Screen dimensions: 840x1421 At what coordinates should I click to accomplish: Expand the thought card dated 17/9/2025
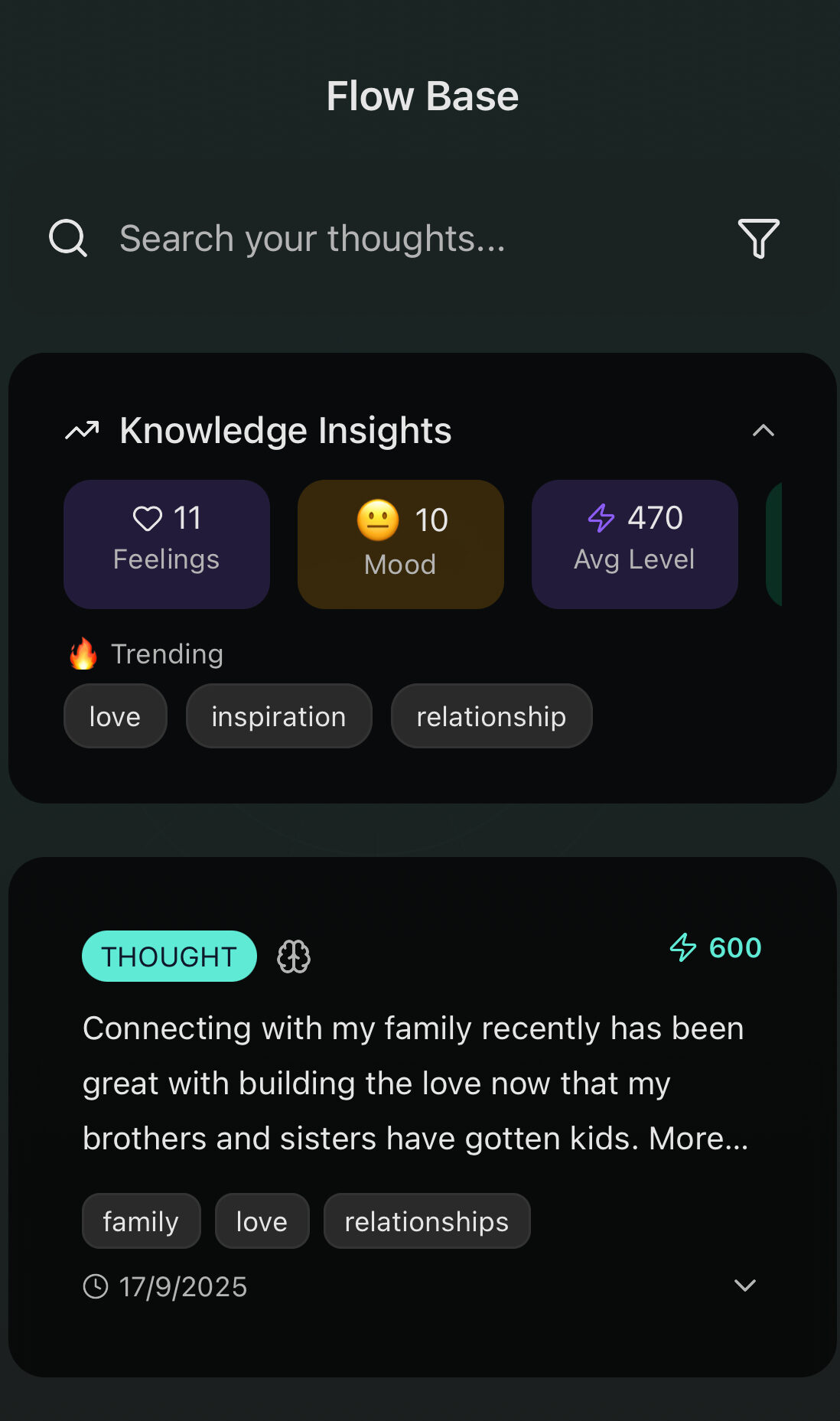pos(744,1286)
